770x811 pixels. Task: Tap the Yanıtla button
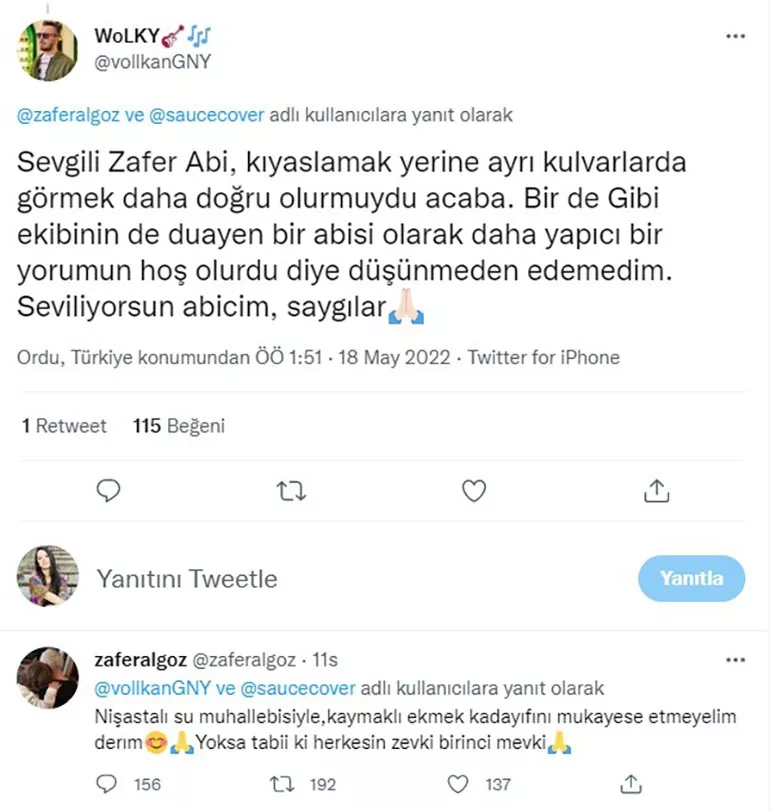(691, 578)
